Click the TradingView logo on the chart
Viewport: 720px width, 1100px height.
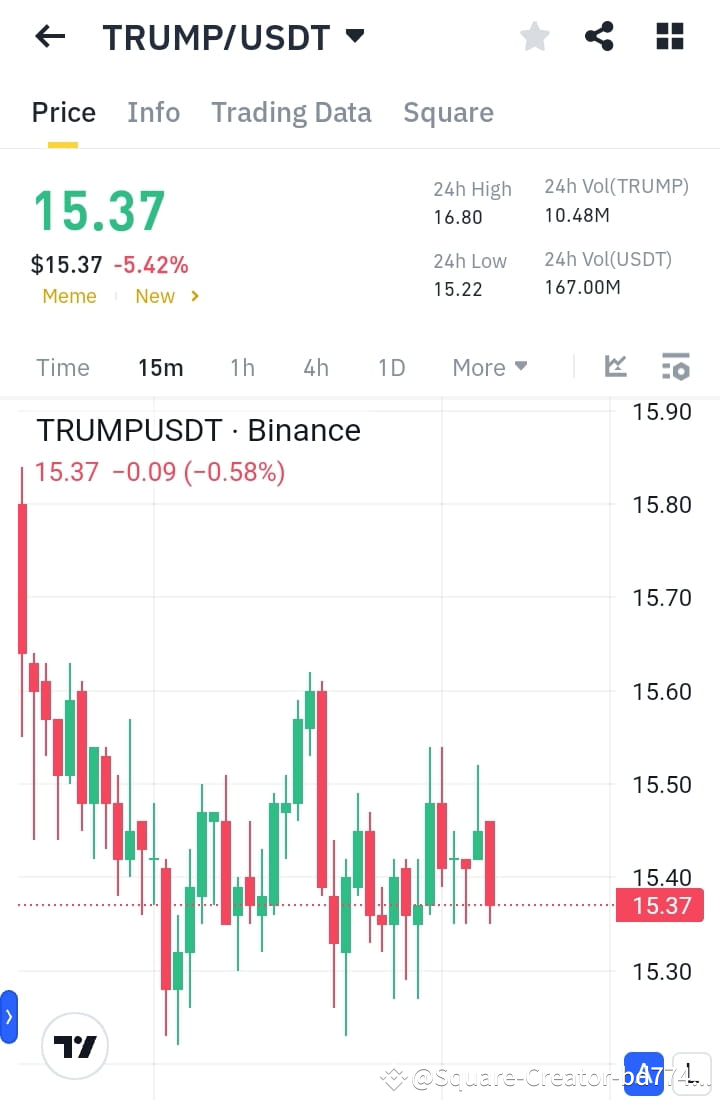(x=75, y=1046)
